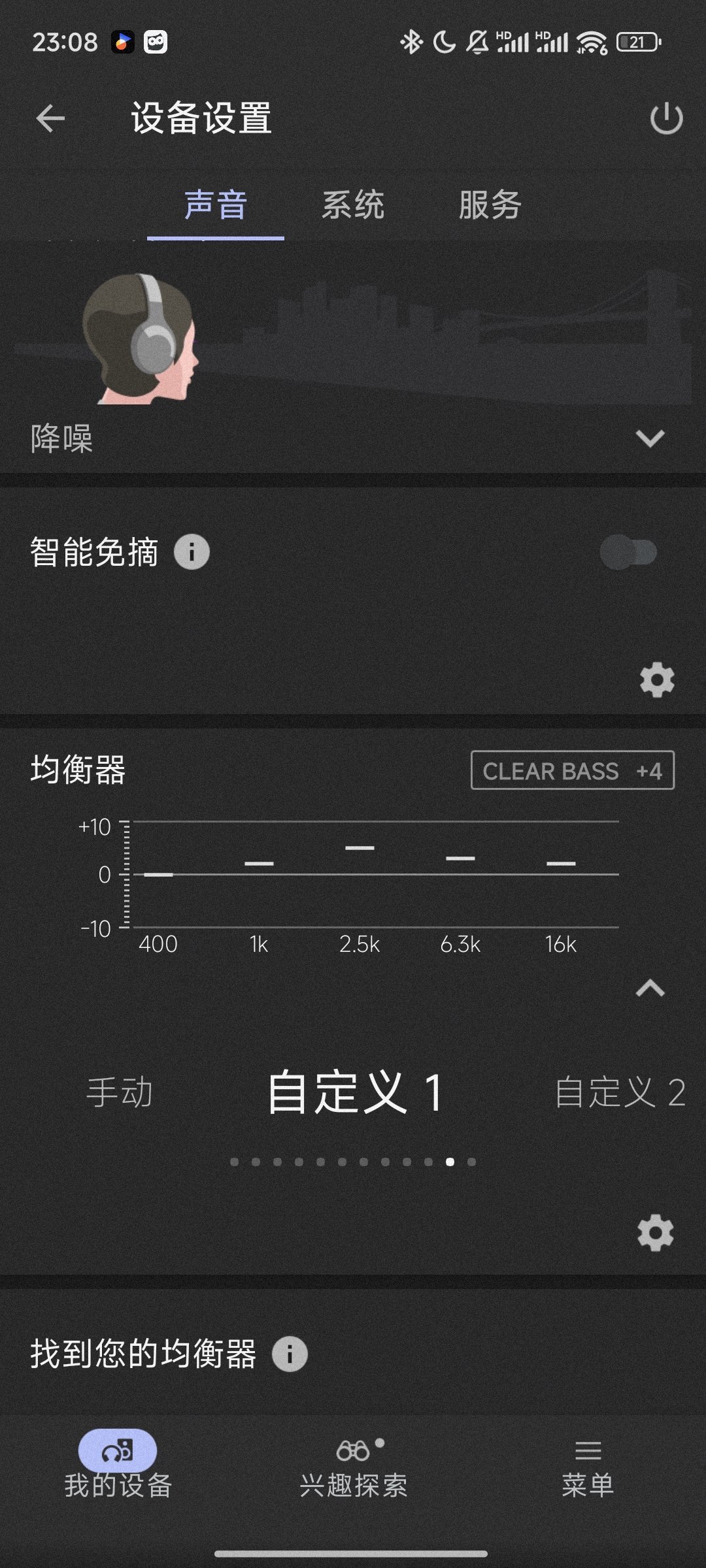
Task: Show info about 智能免摘
Action: point(192,552)
